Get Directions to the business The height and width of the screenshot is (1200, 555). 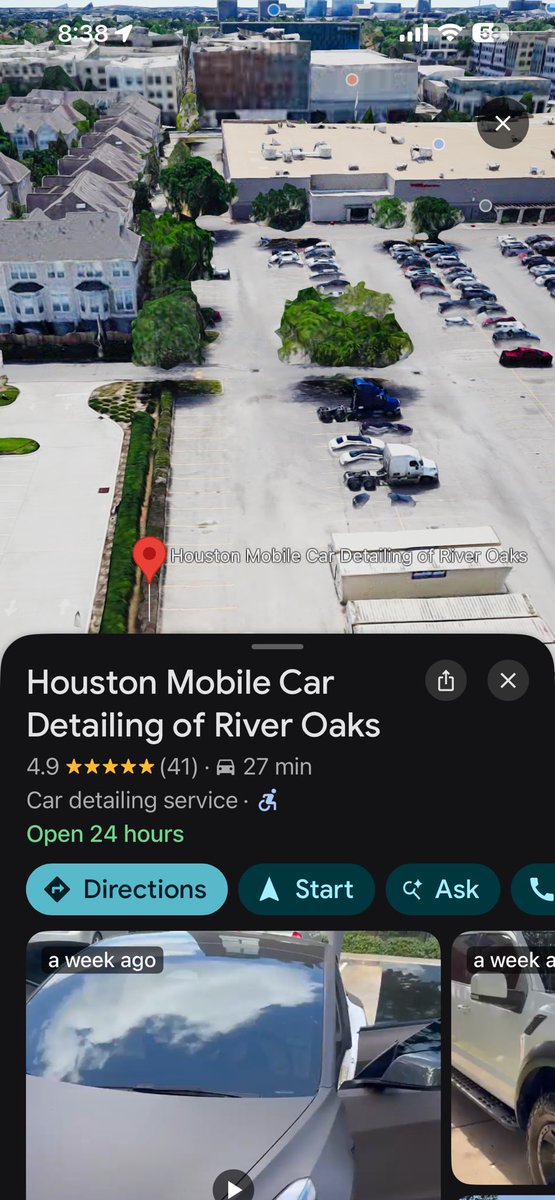click(127, 889)
